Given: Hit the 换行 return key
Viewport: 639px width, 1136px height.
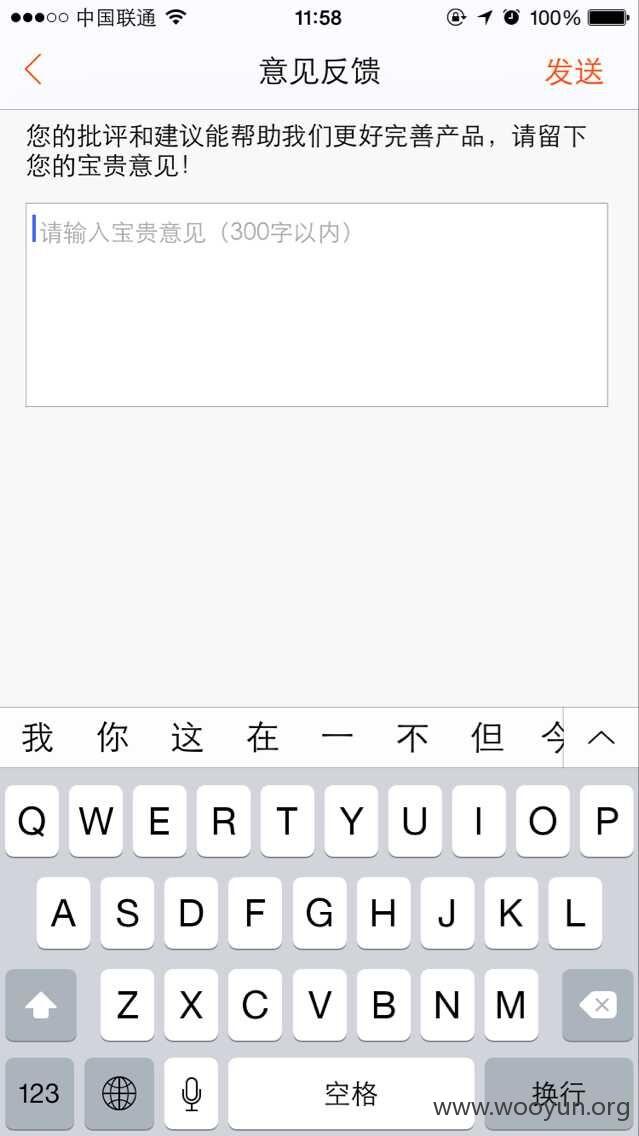Looking at the screenshot, I should click(559, 1093).
